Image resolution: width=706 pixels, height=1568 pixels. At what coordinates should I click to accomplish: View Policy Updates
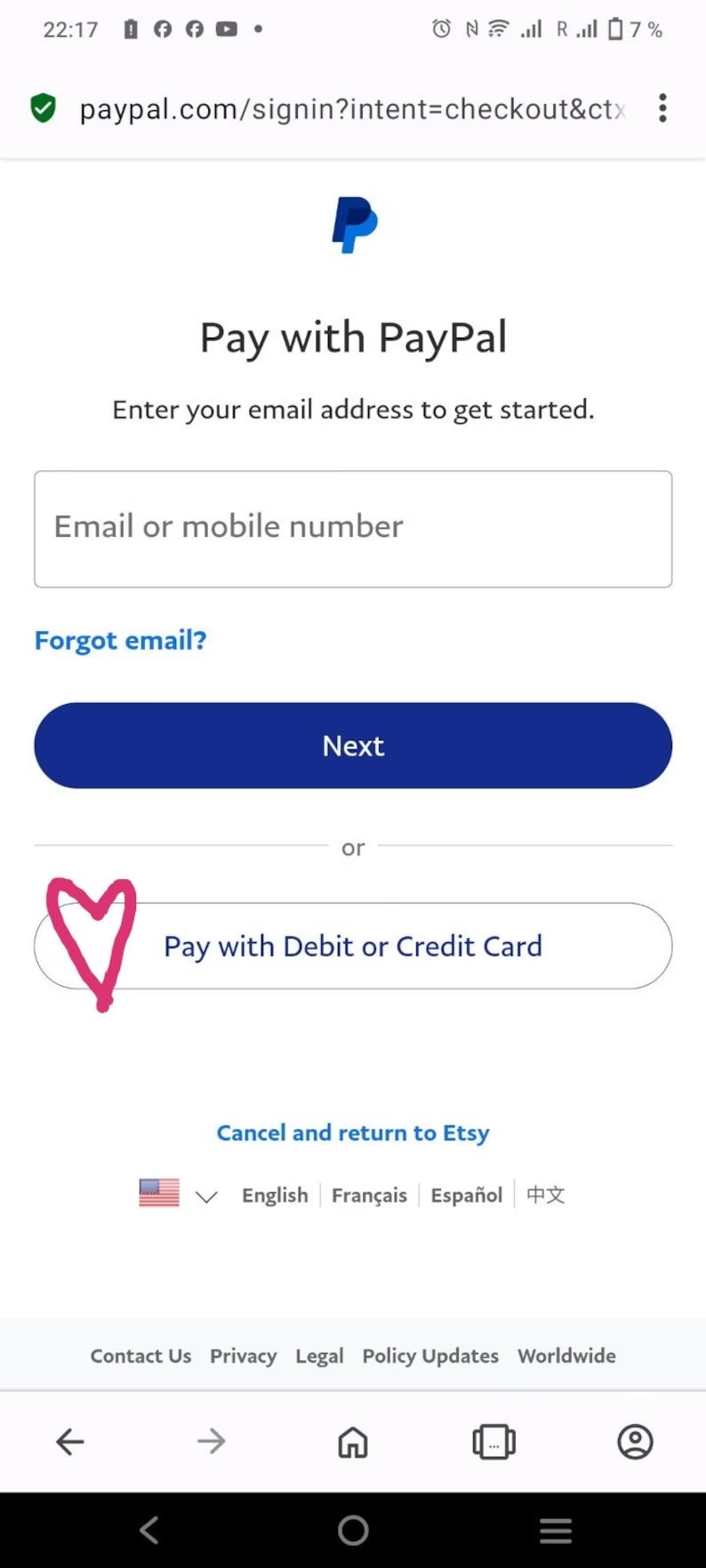[430, 1356]
